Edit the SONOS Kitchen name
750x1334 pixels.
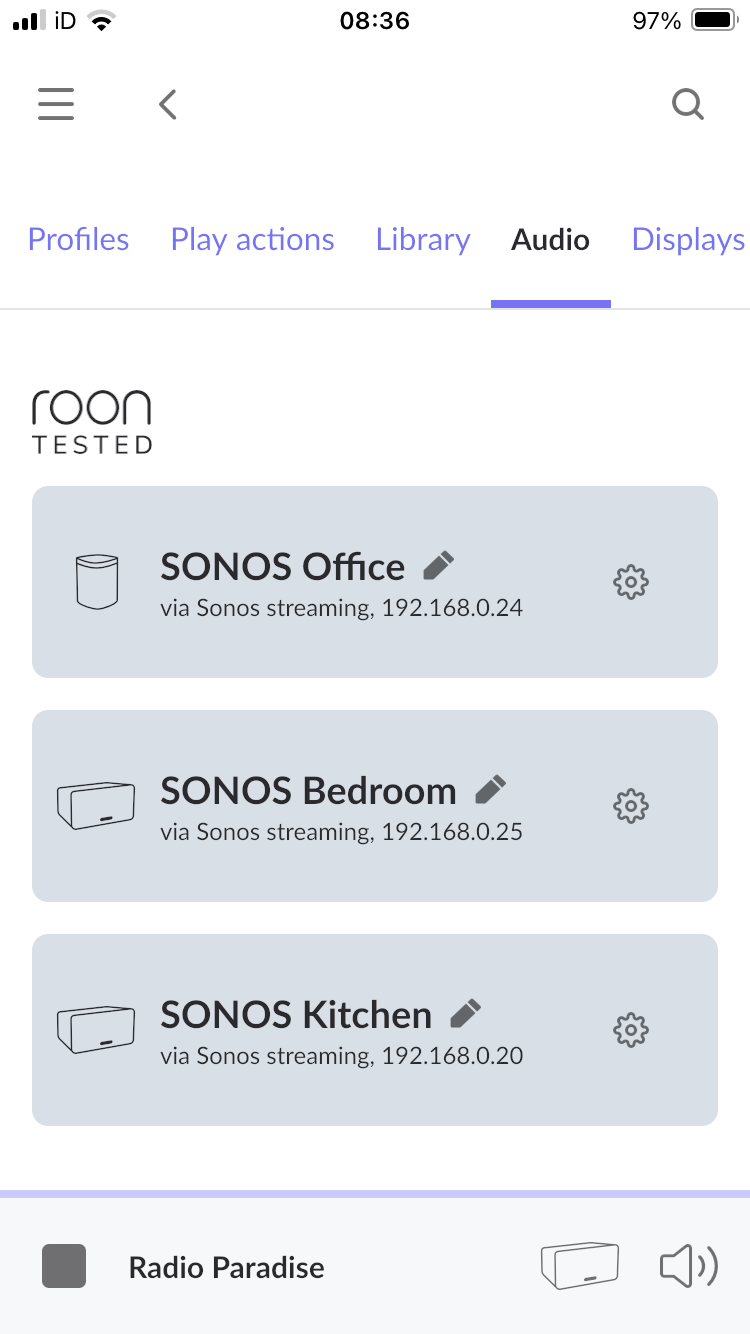pyautogui.click(x=466, y=1014)
